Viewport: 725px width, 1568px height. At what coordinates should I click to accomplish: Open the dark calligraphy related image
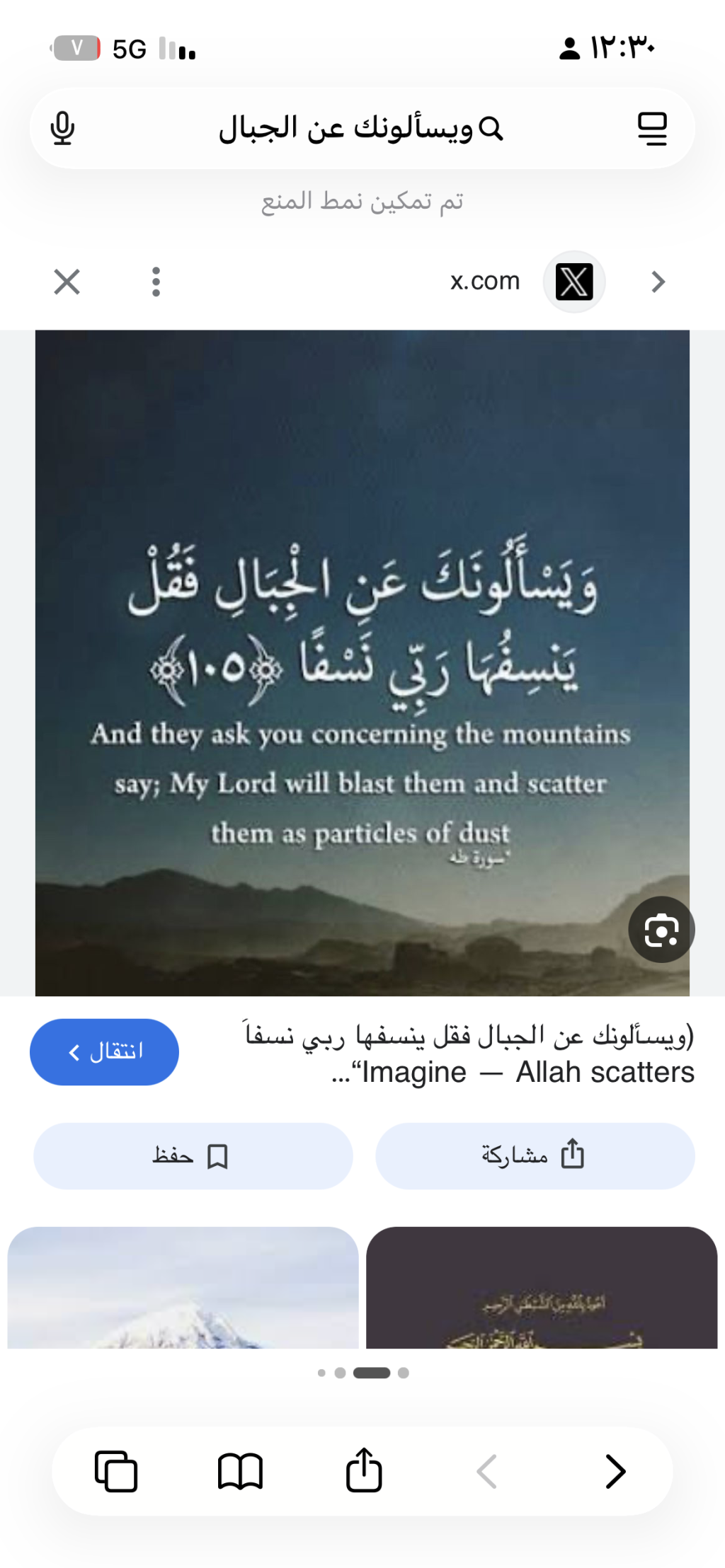point(542,1287)
